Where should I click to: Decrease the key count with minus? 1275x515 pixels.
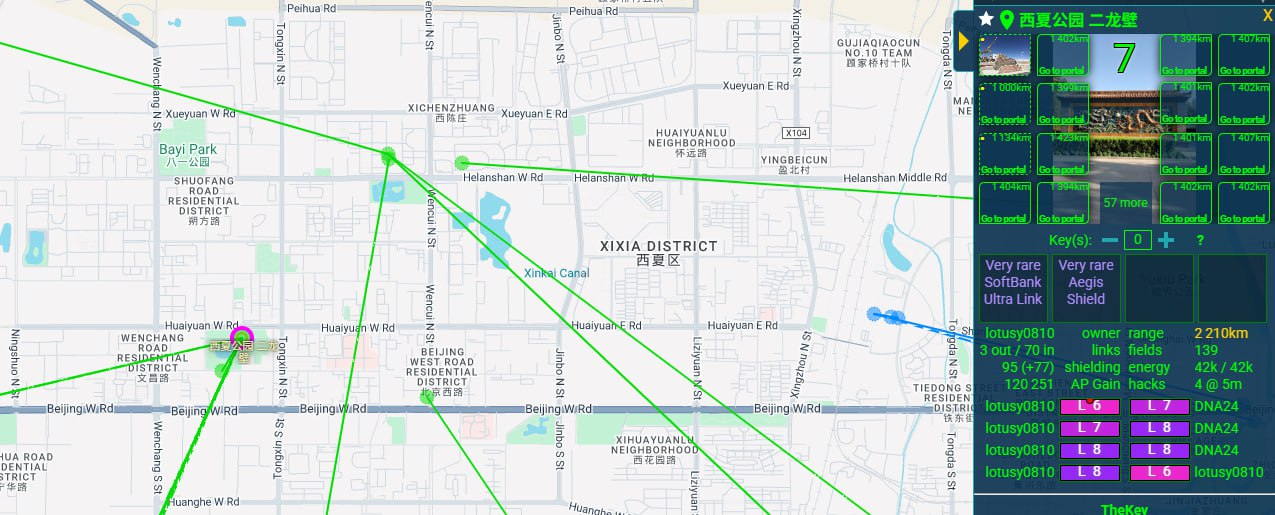coord(1110,240)
